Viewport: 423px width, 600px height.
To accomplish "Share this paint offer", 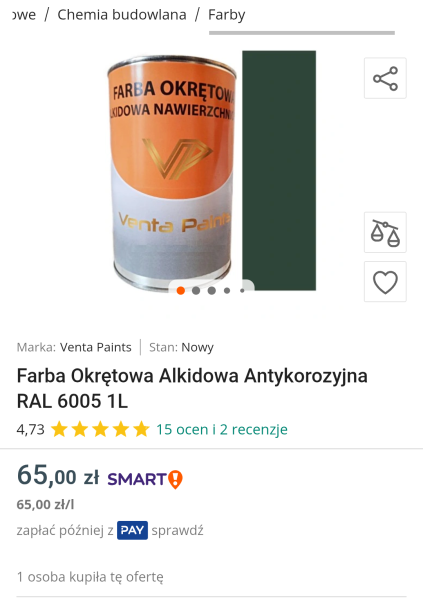I will point(385,78).
